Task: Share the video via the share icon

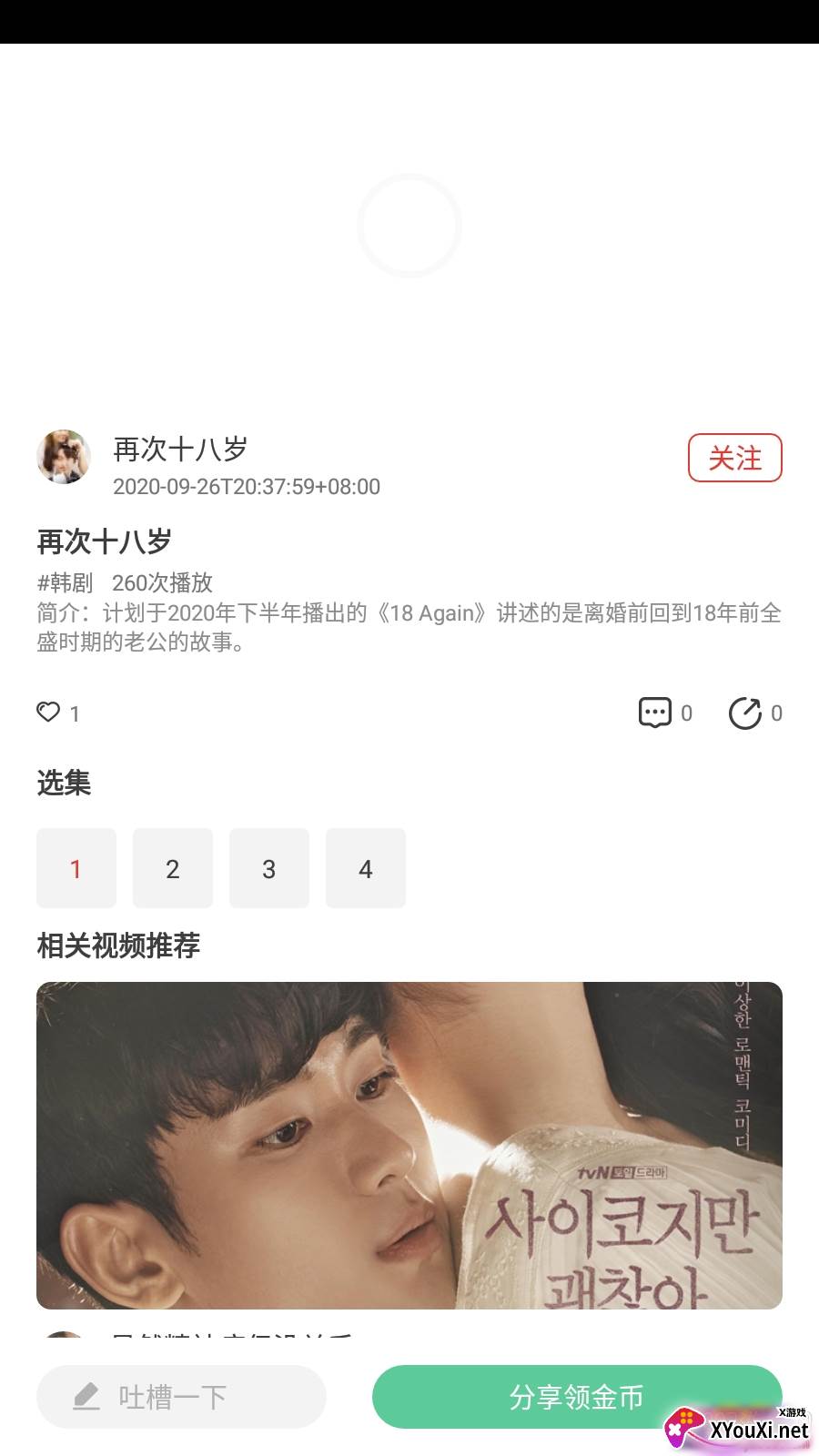Action: click(744, 713)
